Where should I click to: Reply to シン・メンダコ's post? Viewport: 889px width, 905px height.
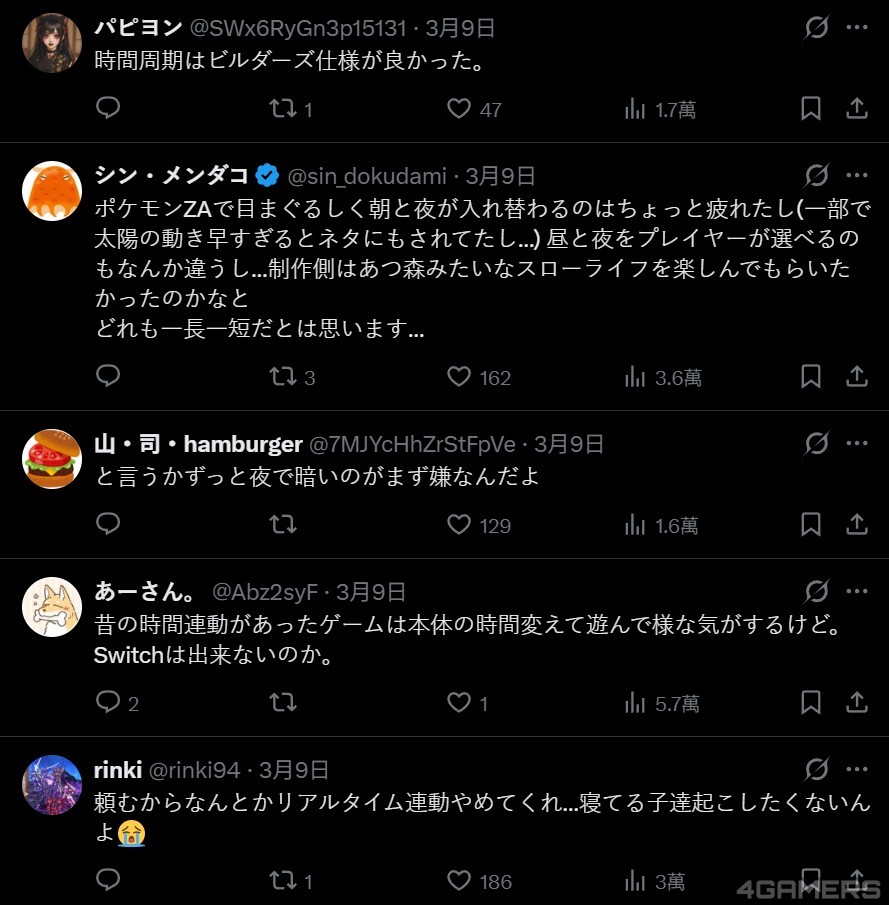point(108,377)
